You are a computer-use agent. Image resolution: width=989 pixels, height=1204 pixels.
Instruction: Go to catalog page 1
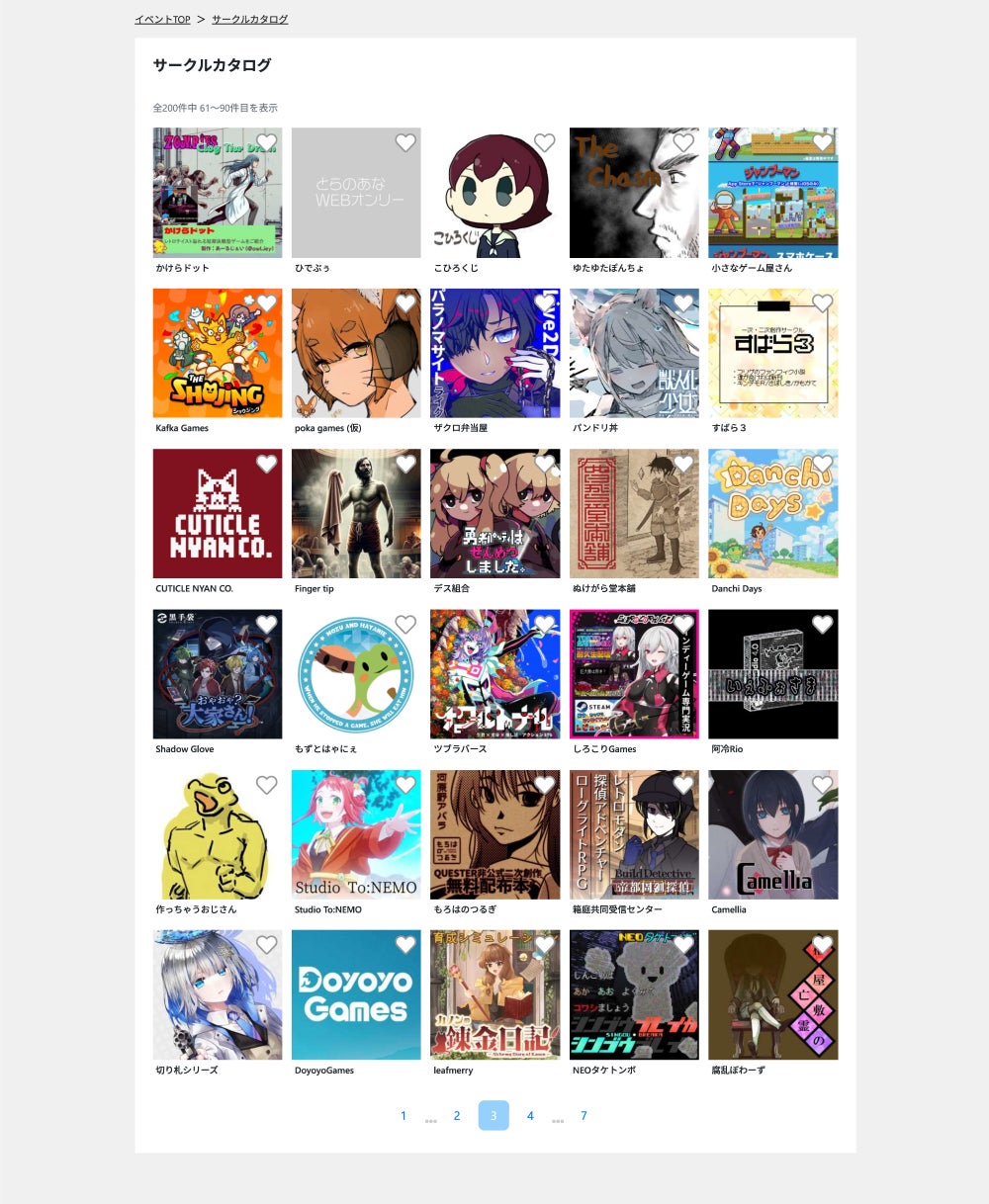click(404, 1115)
